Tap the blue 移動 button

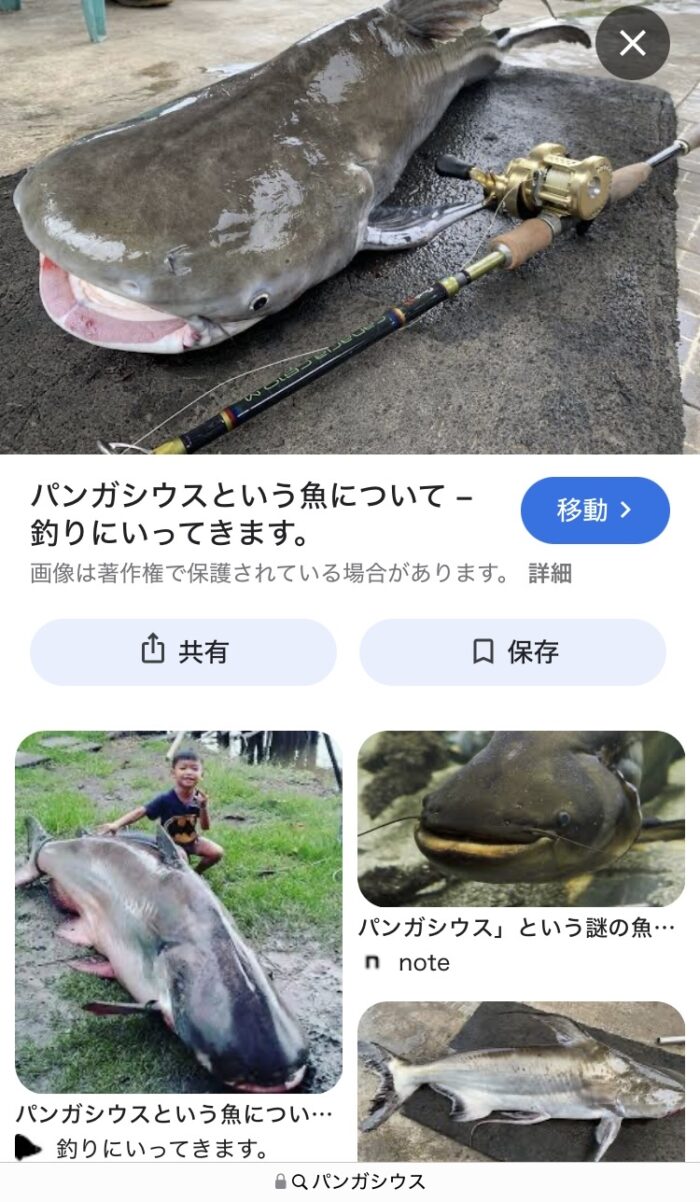tap(595, 510)
